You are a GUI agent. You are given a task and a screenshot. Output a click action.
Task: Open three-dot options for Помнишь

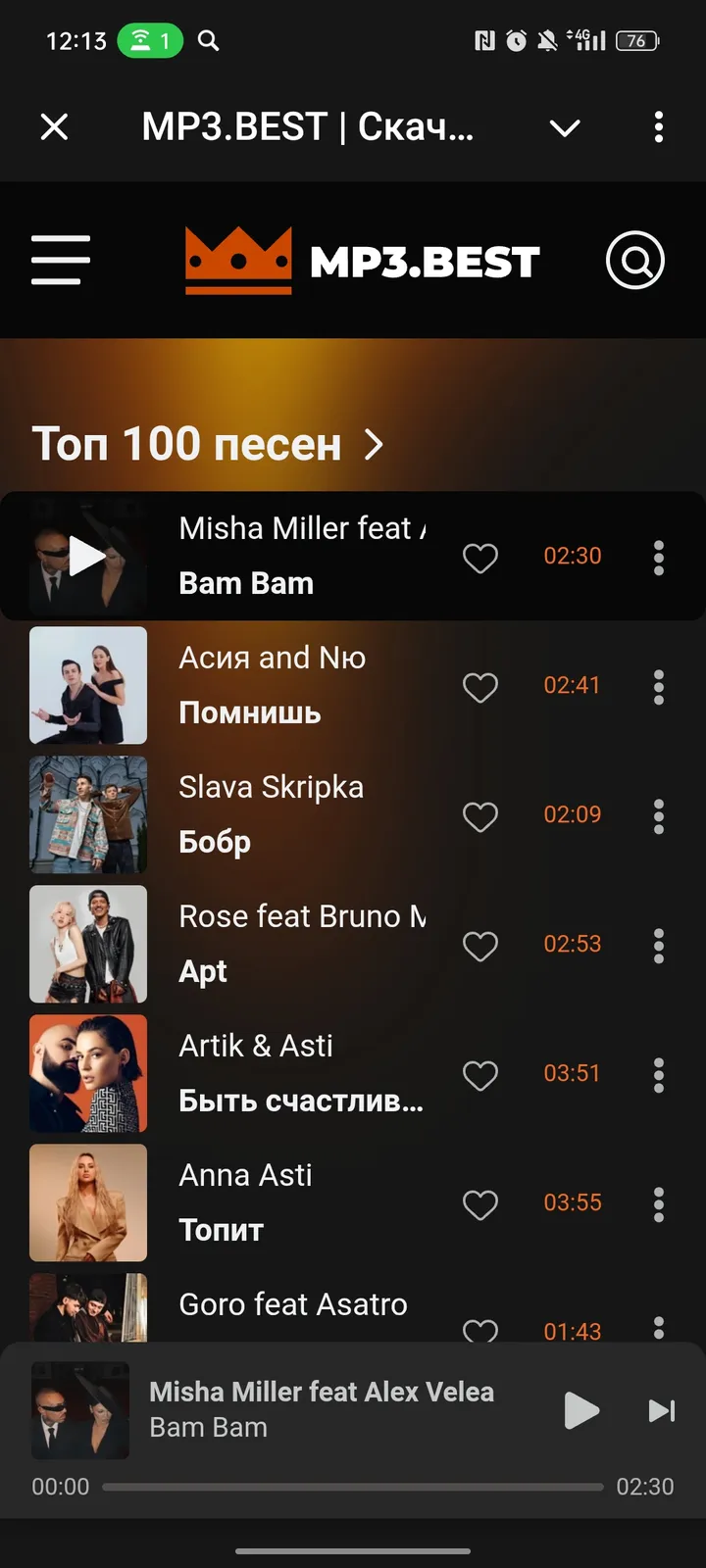tap(658, 686)
